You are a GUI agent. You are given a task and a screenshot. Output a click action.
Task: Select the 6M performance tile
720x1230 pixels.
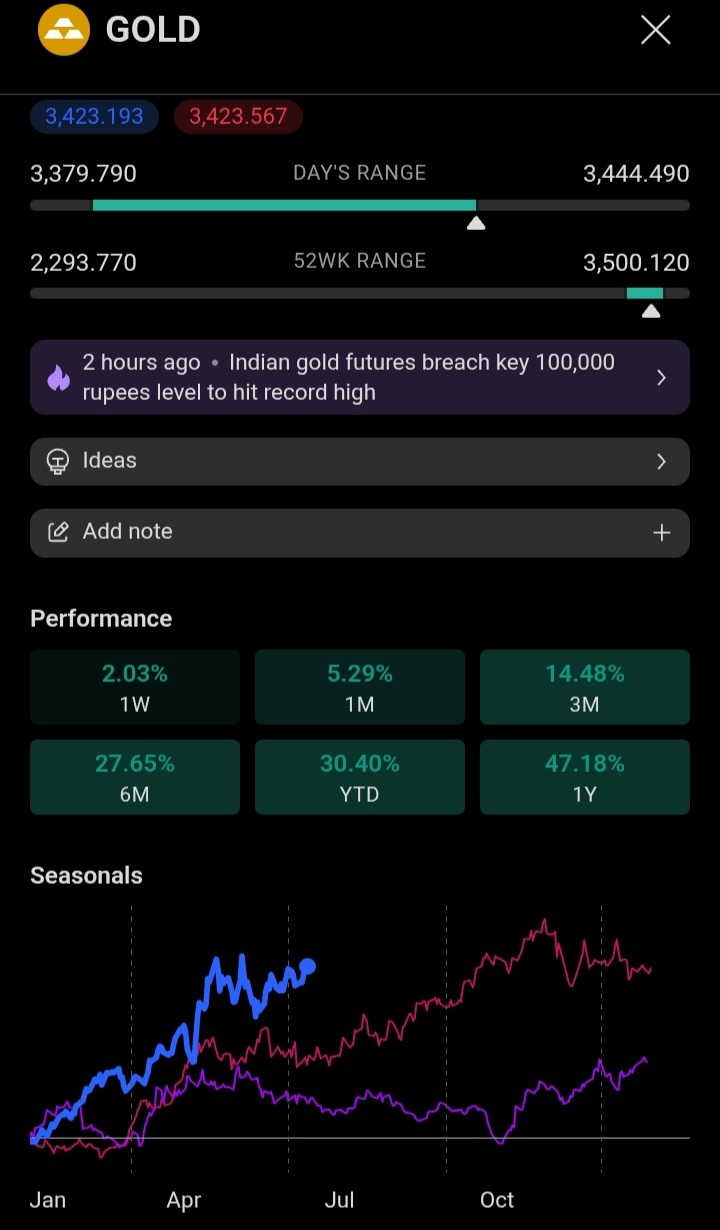[x=135, y=777]
